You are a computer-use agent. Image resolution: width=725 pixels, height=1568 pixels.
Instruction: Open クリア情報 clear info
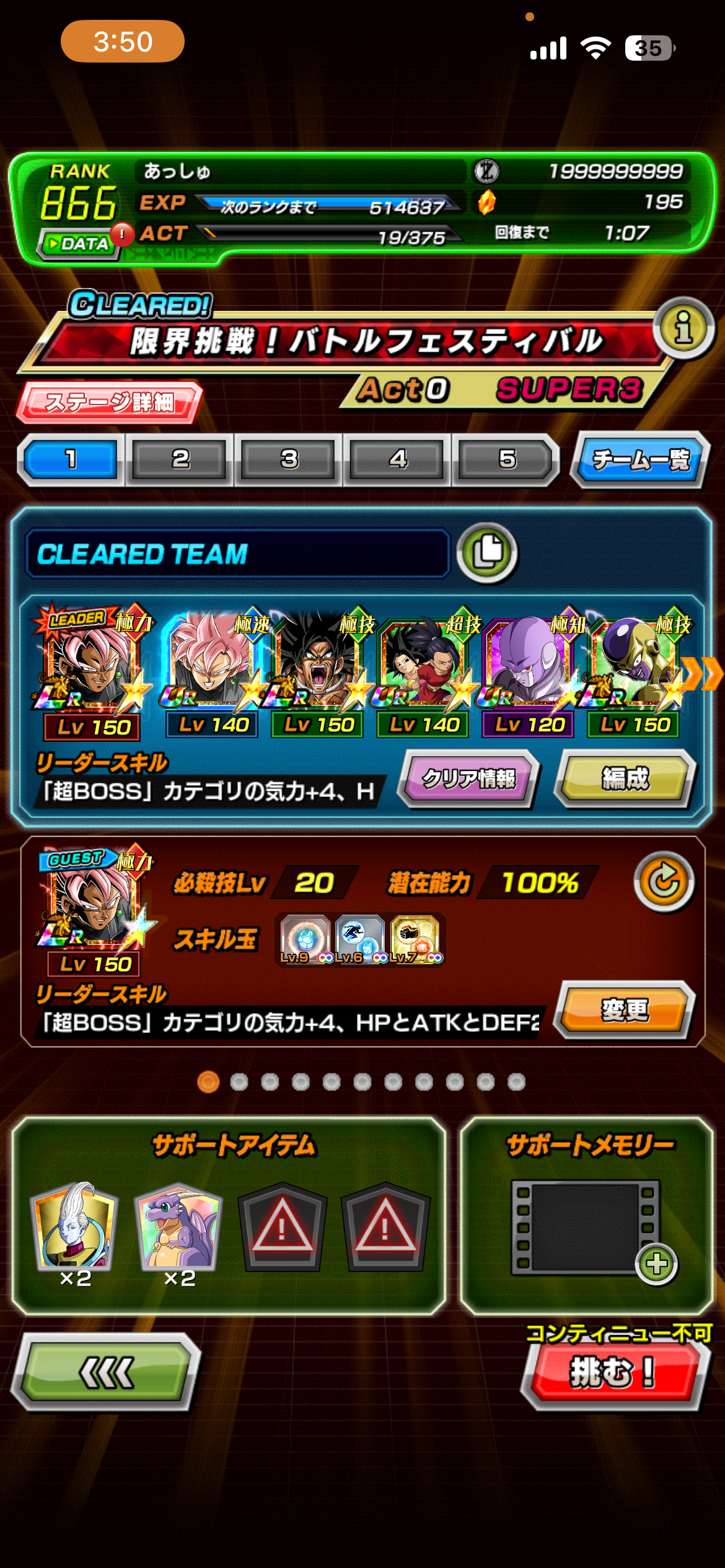point(469,778)
